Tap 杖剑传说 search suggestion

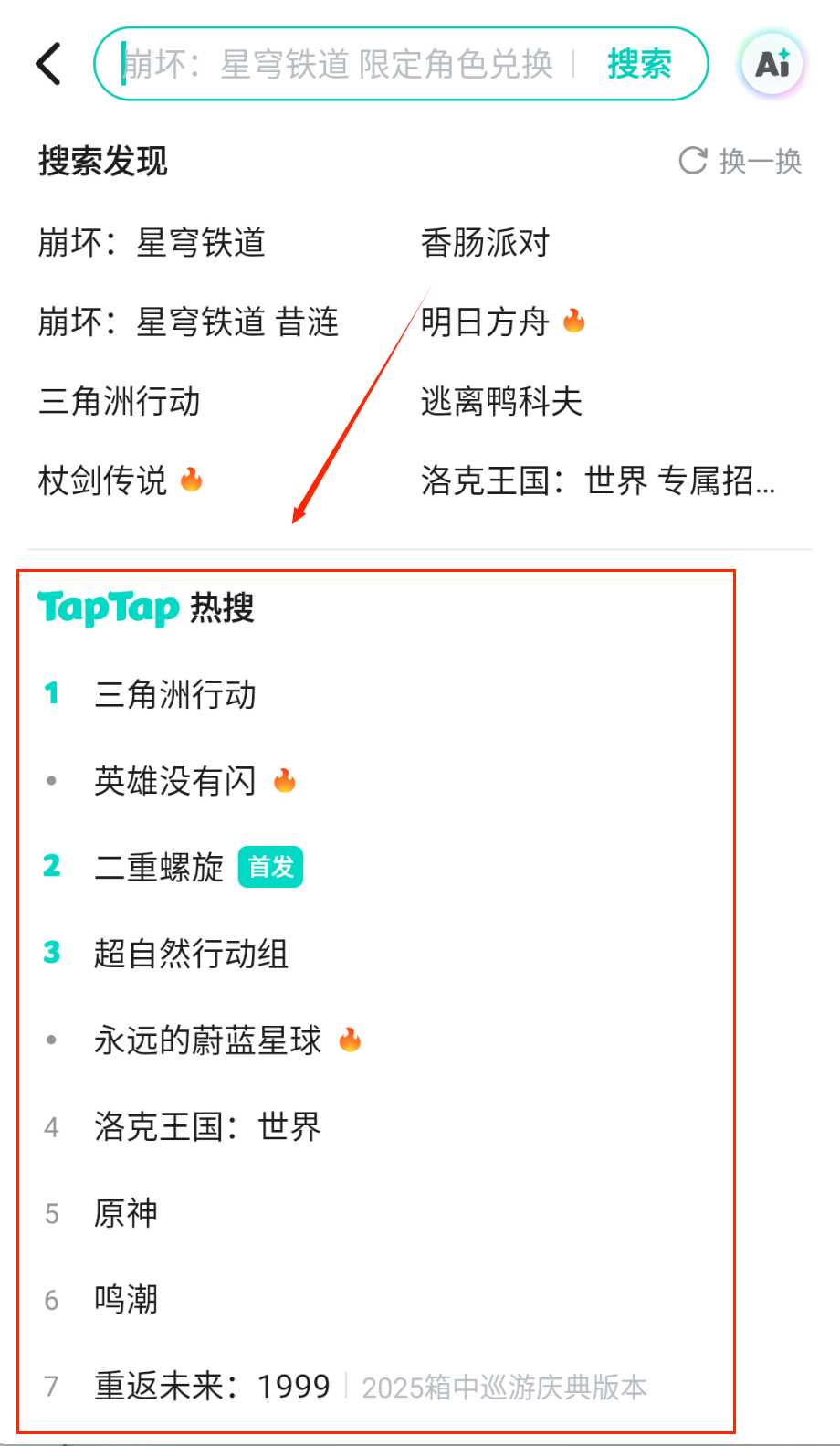tap(103, 480)
